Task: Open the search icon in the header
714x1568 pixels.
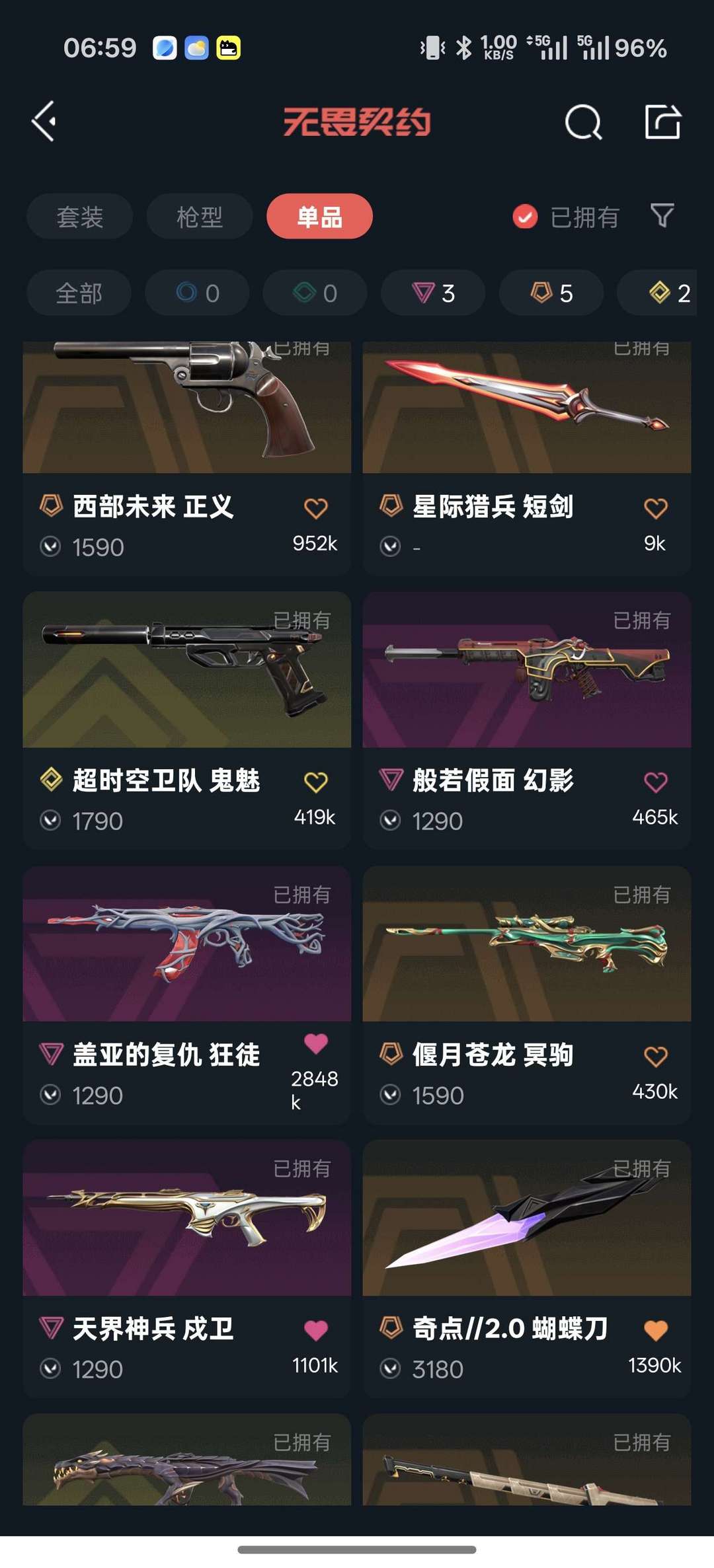Action: pyautogui.click(x=583, y=122)
